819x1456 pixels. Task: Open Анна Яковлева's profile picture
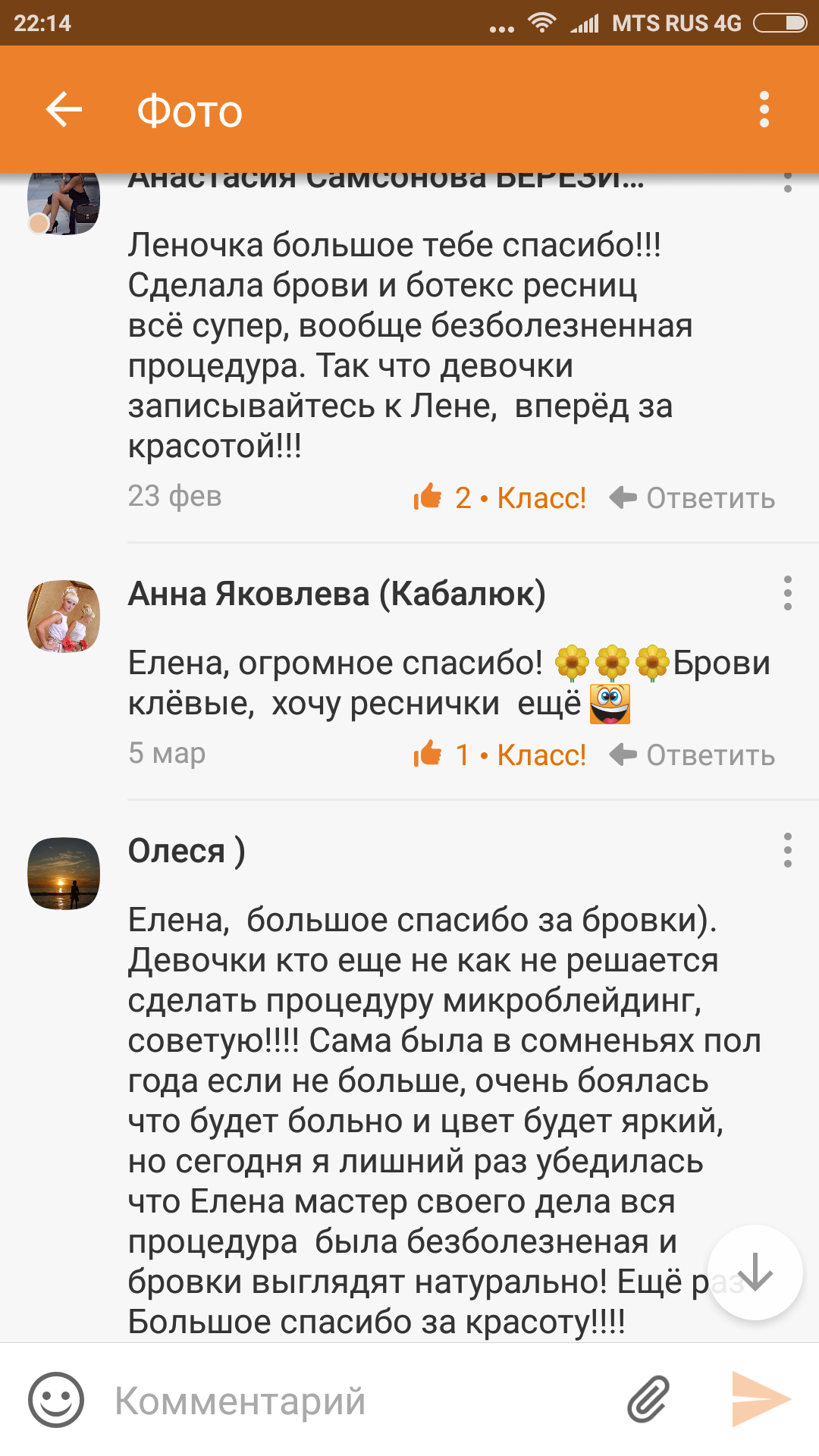click(x=64, y=617)
